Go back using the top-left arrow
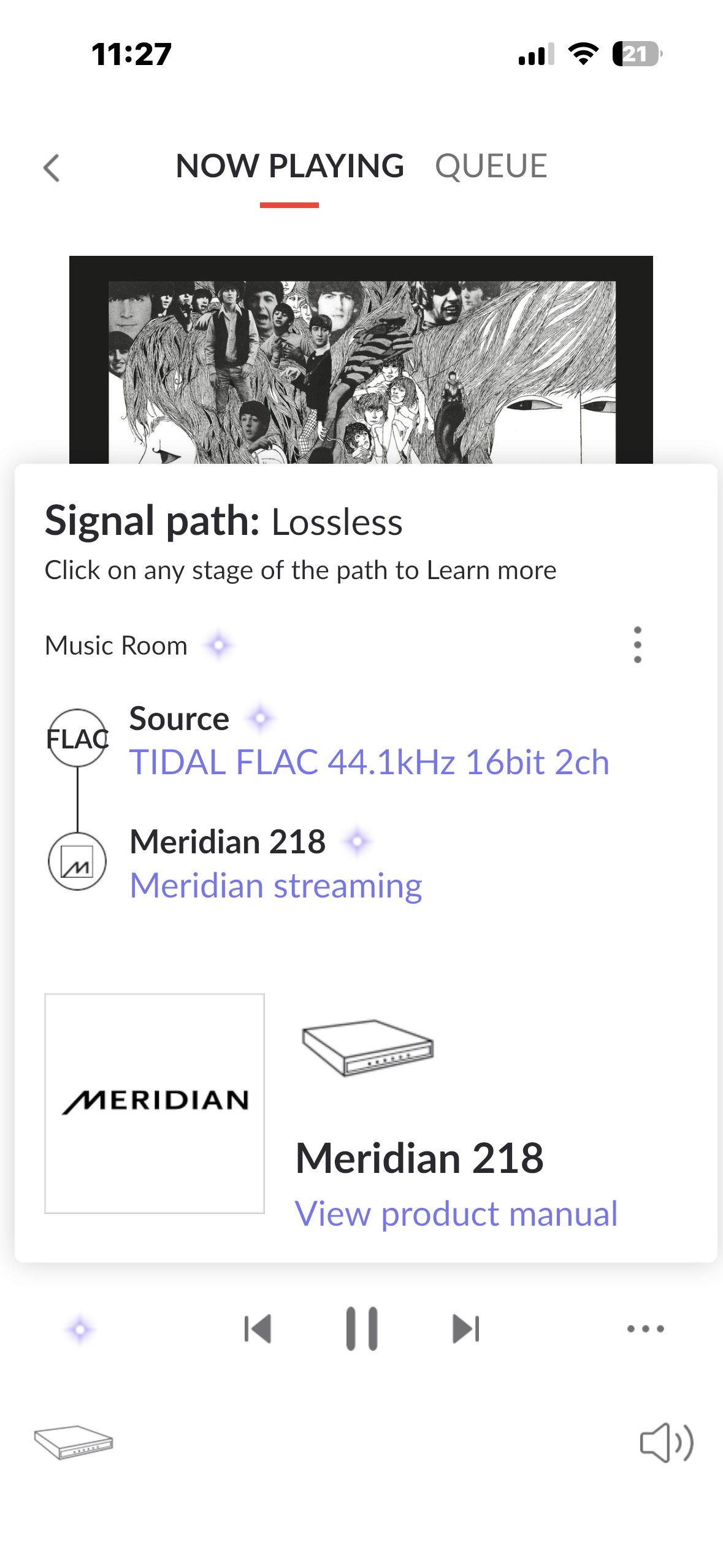This screenshot has height=1568, width=723. click(52, 167)
